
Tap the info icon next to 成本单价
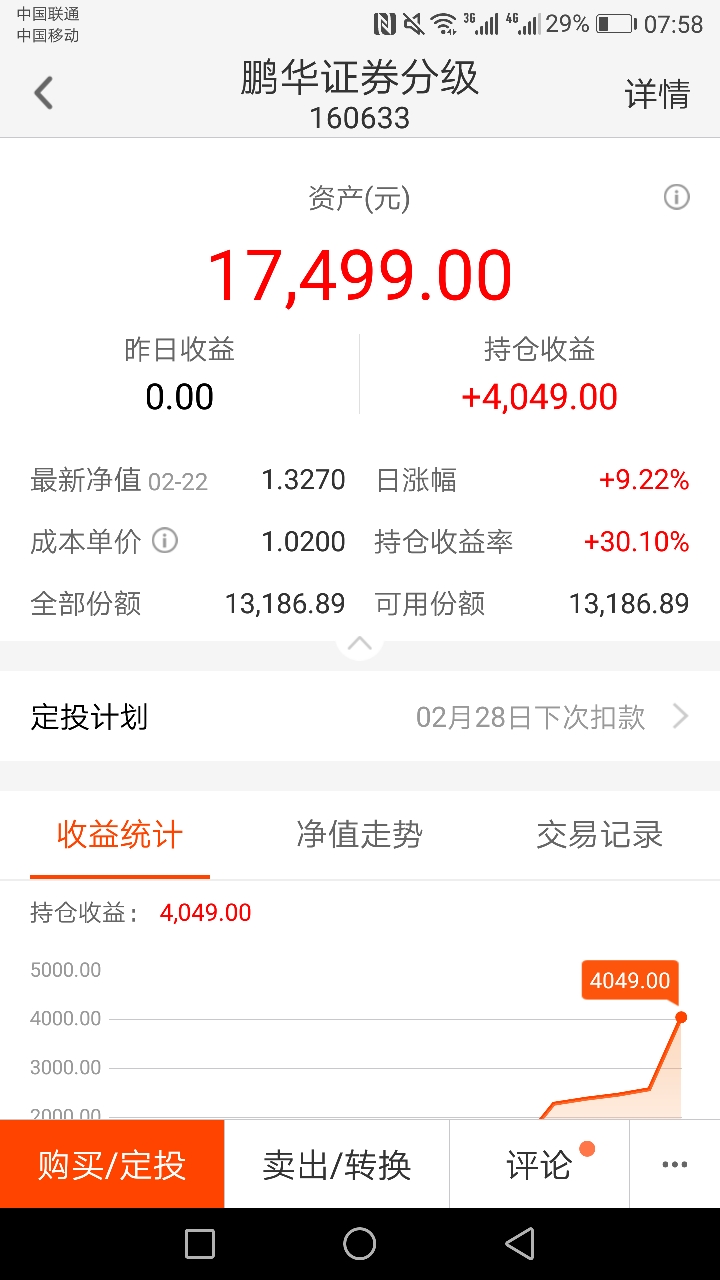pos(165,541)
